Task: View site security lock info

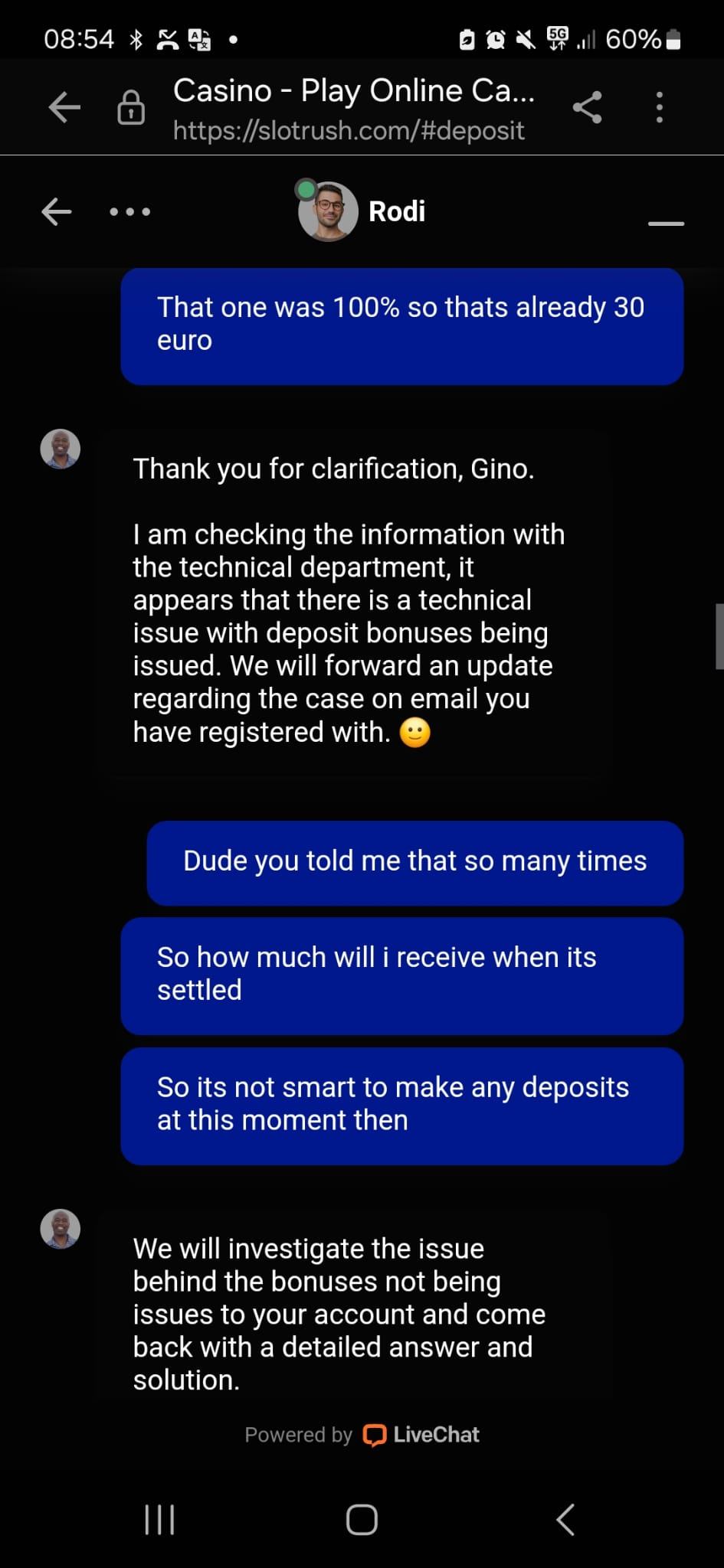Action: 131,108
